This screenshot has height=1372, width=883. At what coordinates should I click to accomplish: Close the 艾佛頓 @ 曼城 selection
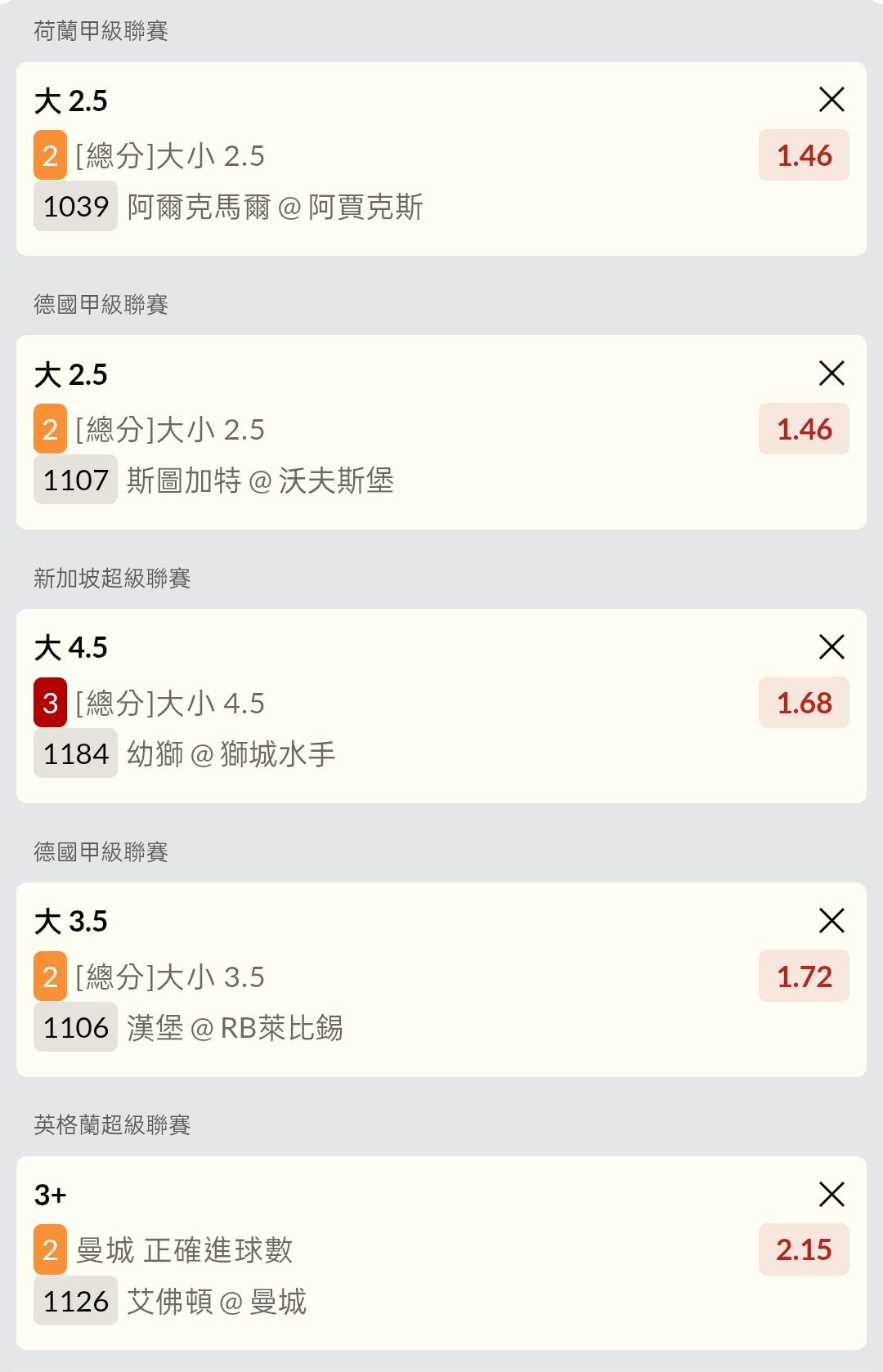831,1195
